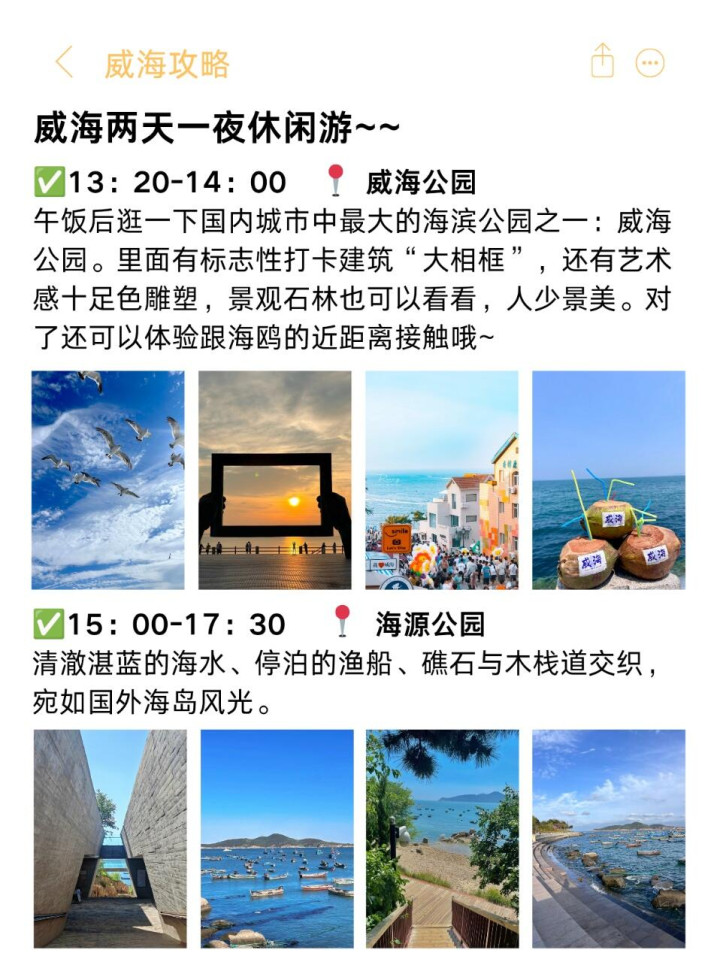The height and width of the screenshot is (962, 720).
Task: View the curved seaside walkway photo
Action: [608, 838]
